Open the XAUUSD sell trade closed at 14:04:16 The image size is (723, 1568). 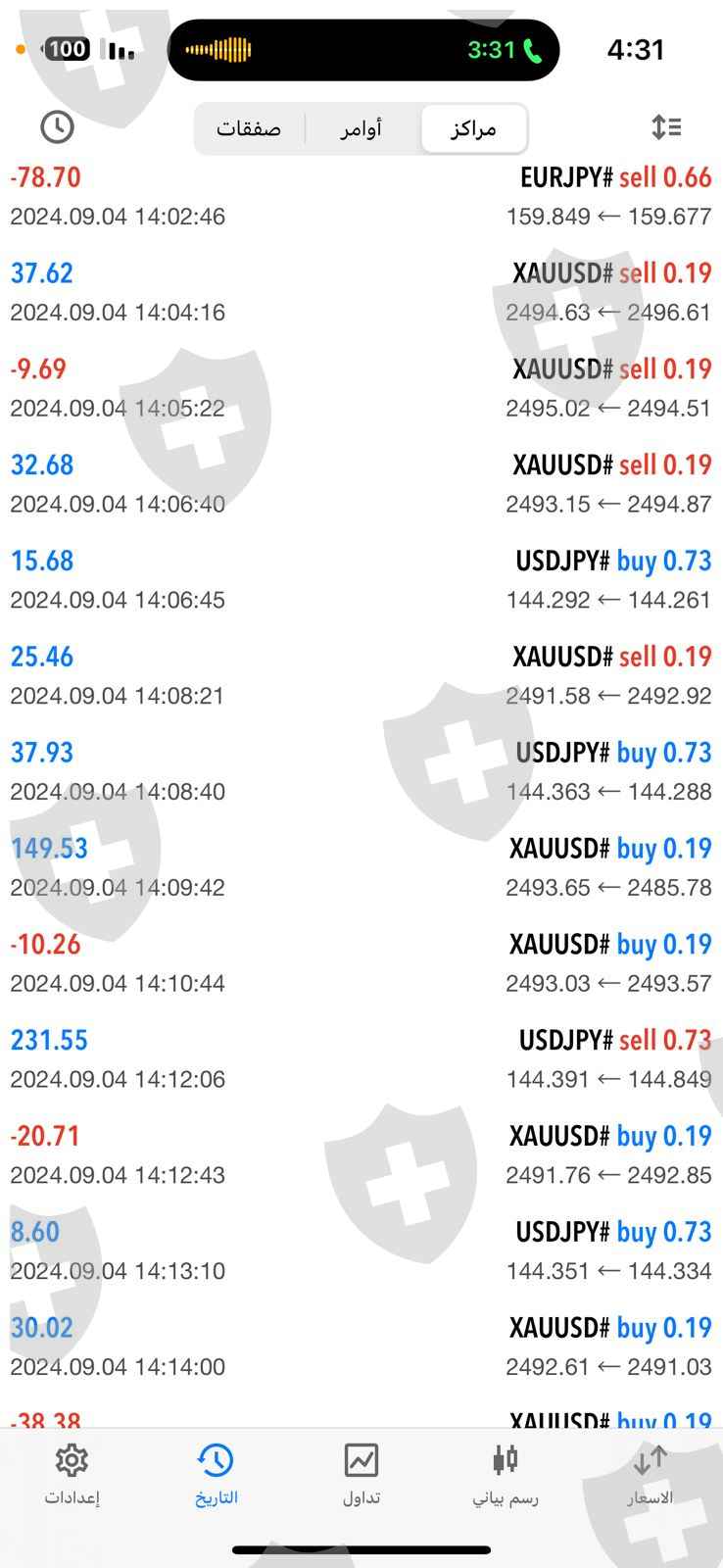[x=361, y=292]
